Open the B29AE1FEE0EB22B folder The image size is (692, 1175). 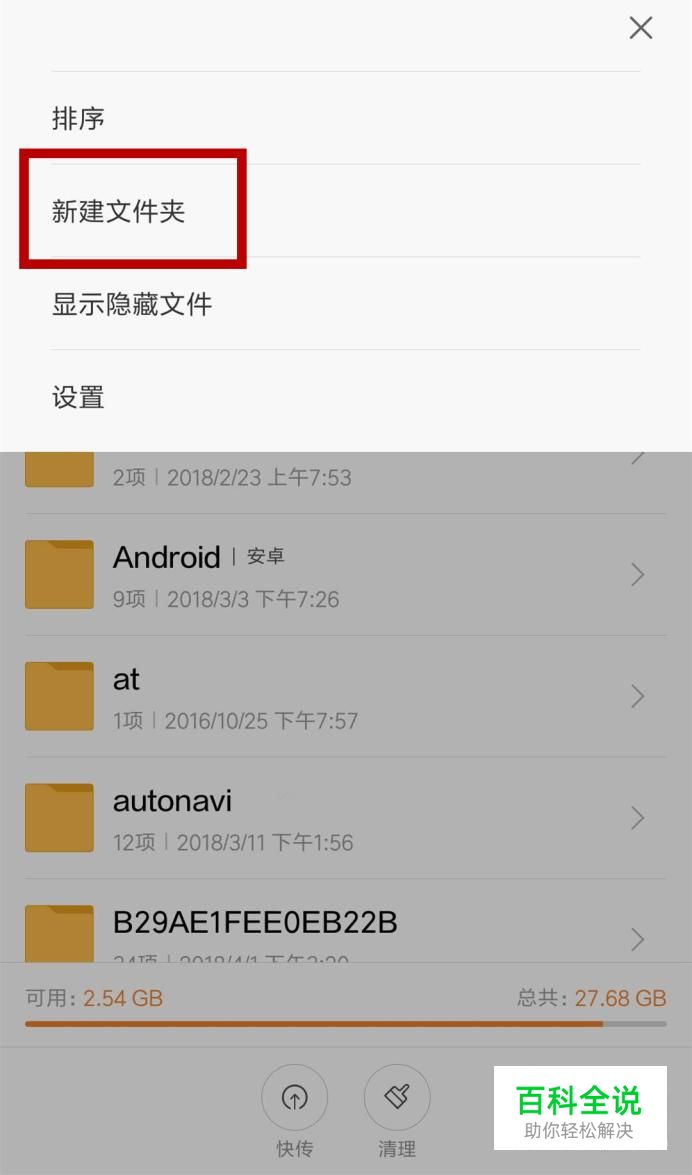click(346, 921)
